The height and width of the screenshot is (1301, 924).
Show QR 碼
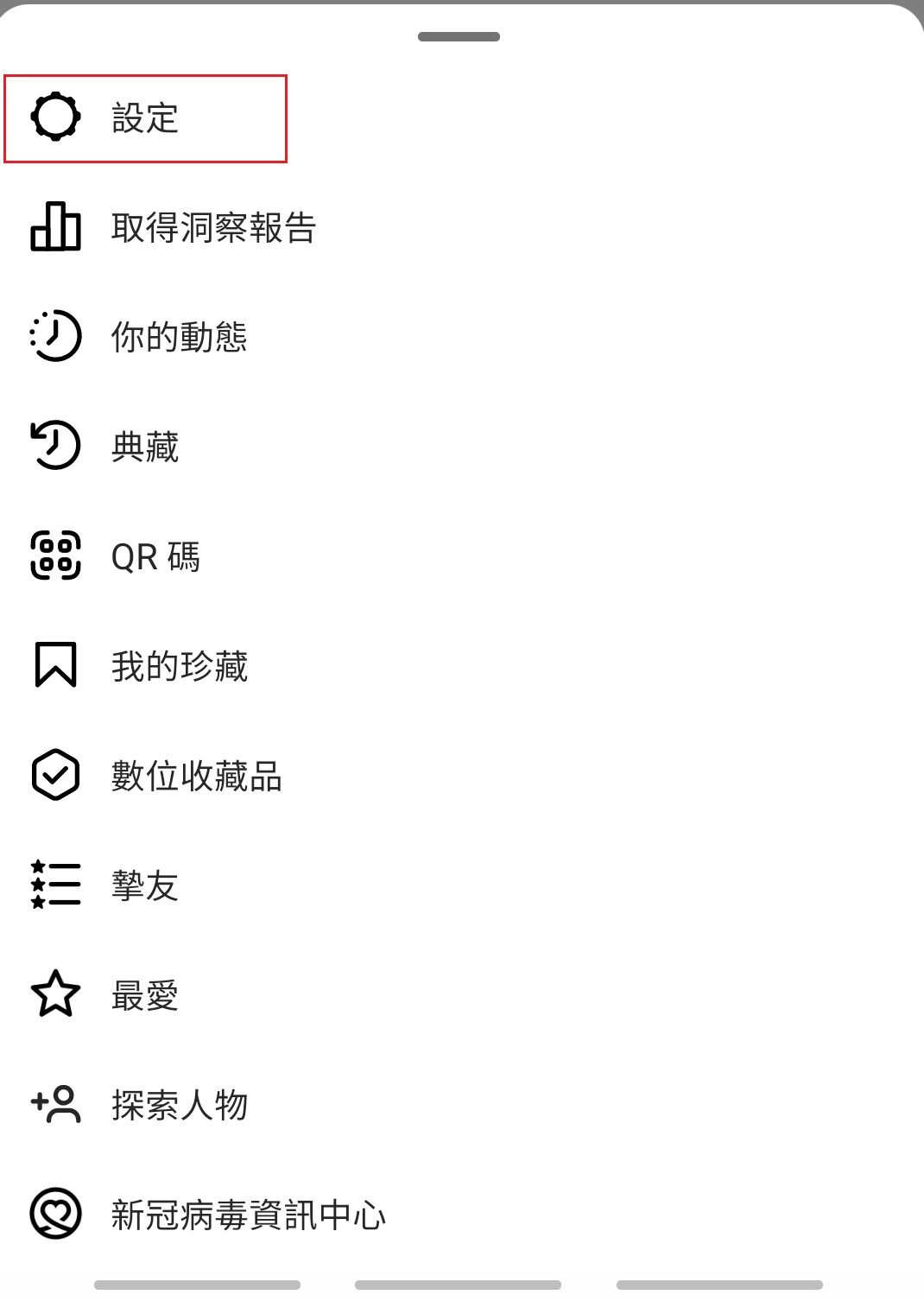click(x=155, y=556)
